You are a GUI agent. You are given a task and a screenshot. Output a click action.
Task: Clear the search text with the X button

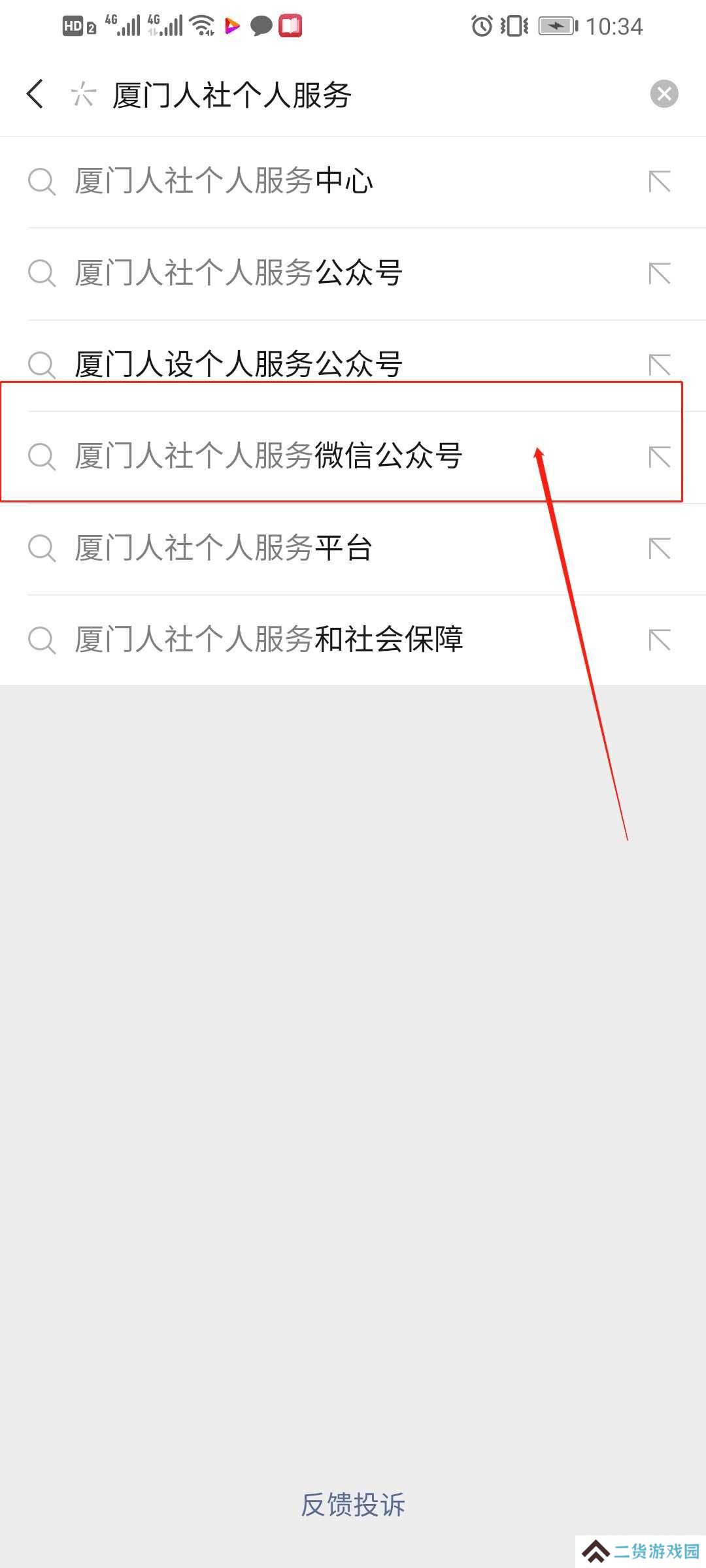click(x=664, y=94)
